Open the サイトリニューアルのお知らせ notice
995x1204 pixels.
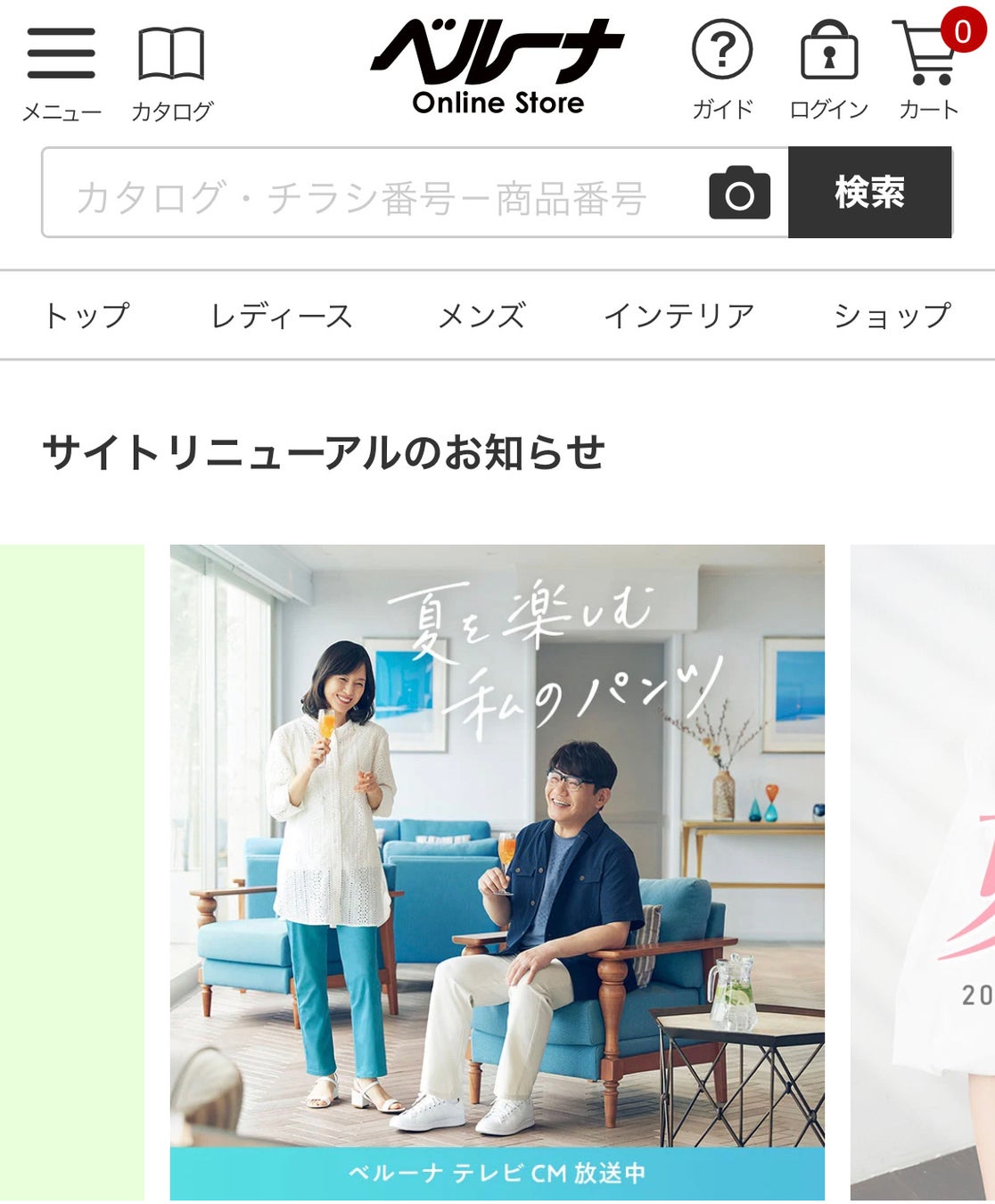tap(324, 452)
